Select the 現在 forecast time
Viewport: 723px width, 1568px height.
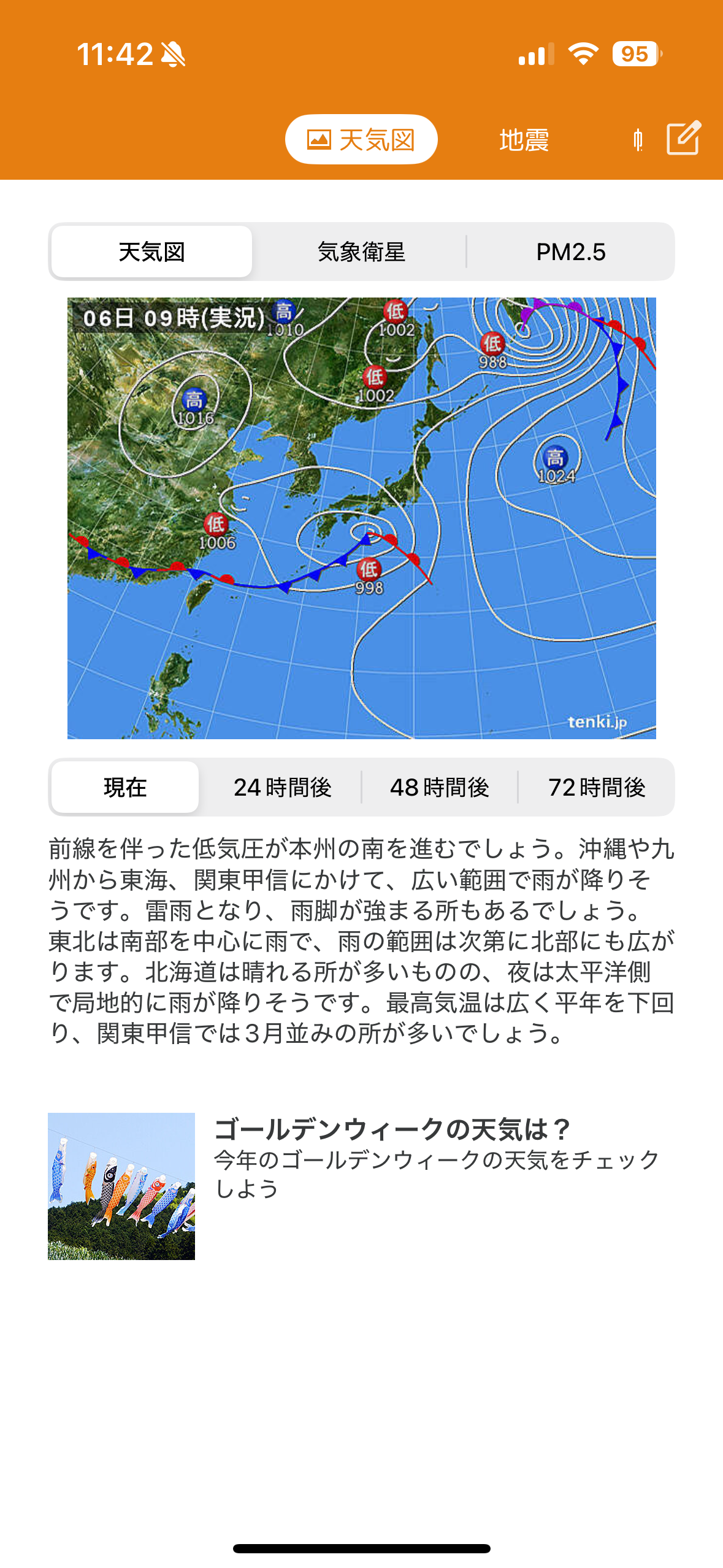(x=125, y=787)
